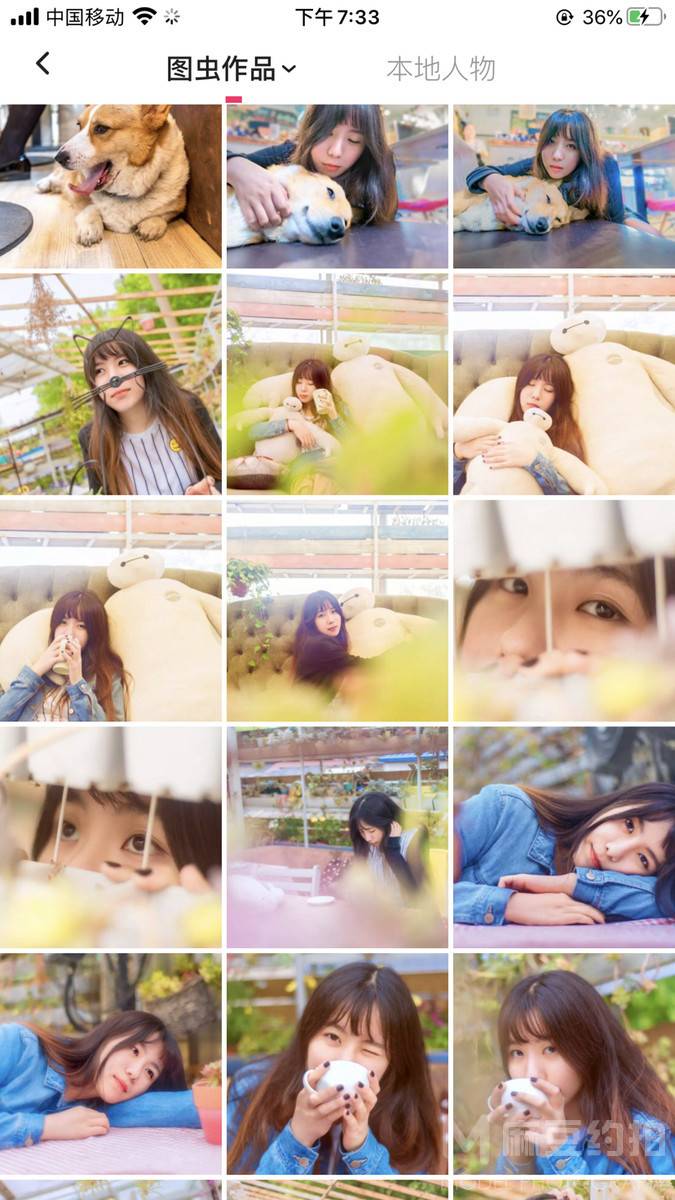Open the photo of girl drinking on the sofa beside Baymax
This screenshot has height=1200, width=675.
pos(110,611)
